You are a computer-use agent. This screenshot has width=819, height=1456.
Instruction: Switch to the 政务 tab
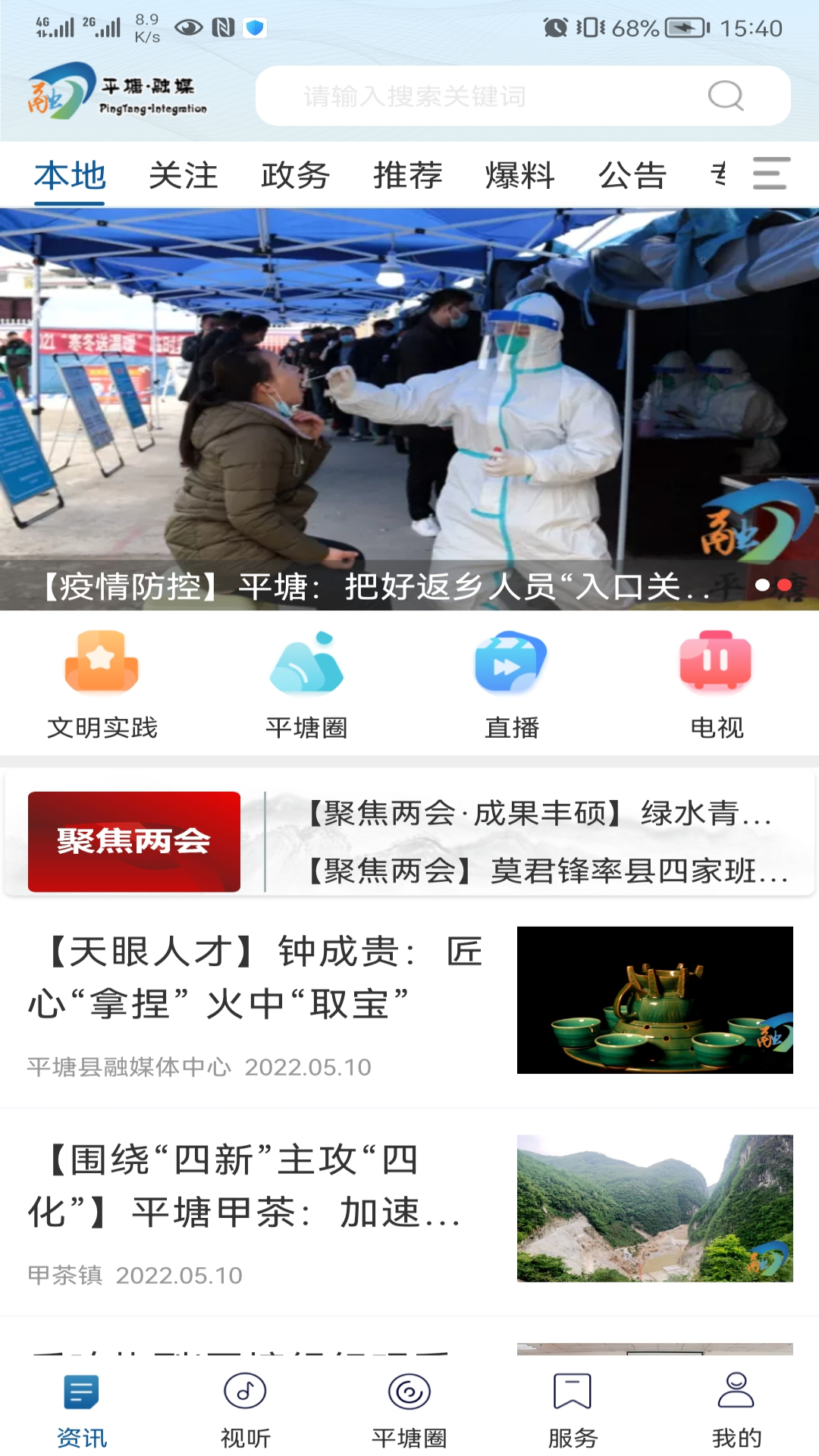(x=296, y=174)
